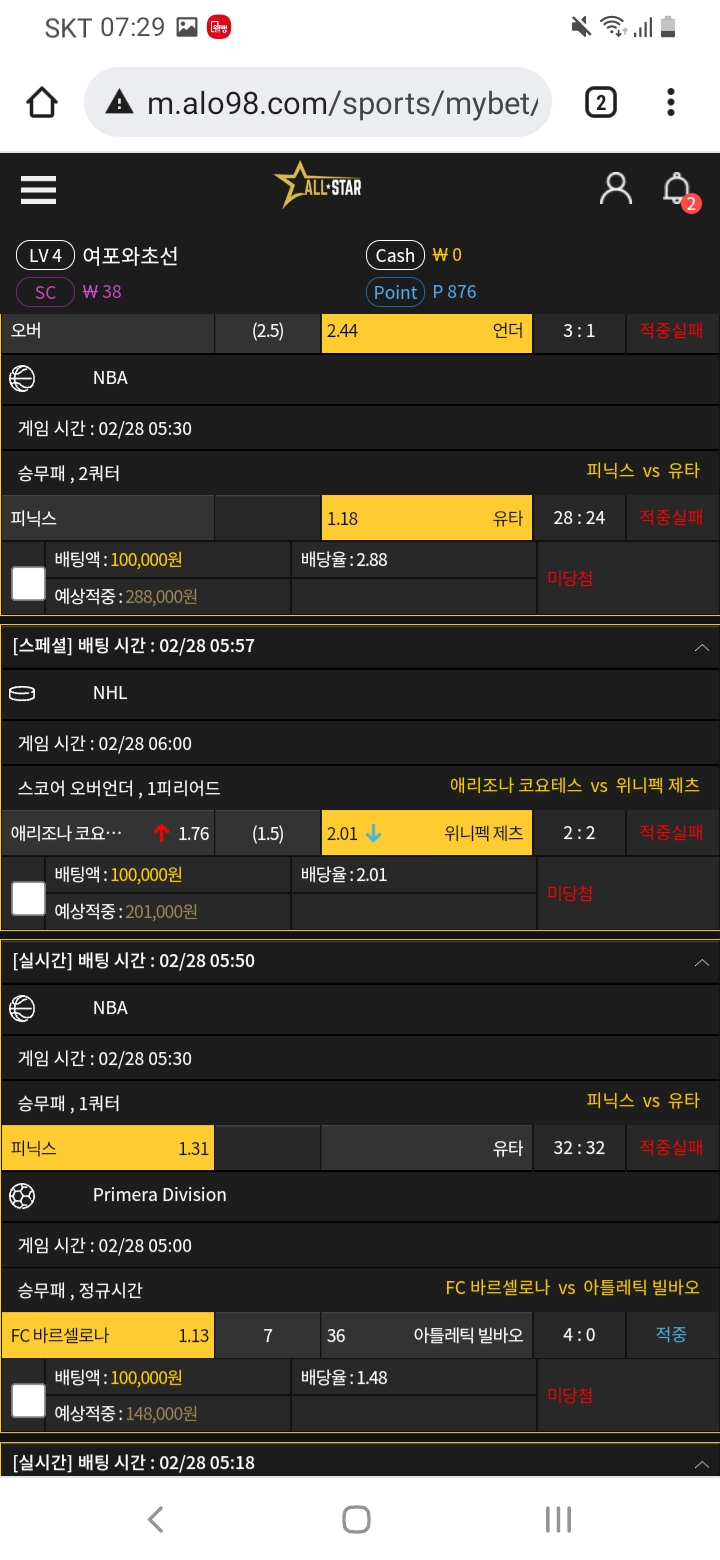Collapse the 02/28 05:18 실시간 bet
720x1560 pixels.
[x=702, y=1463]
